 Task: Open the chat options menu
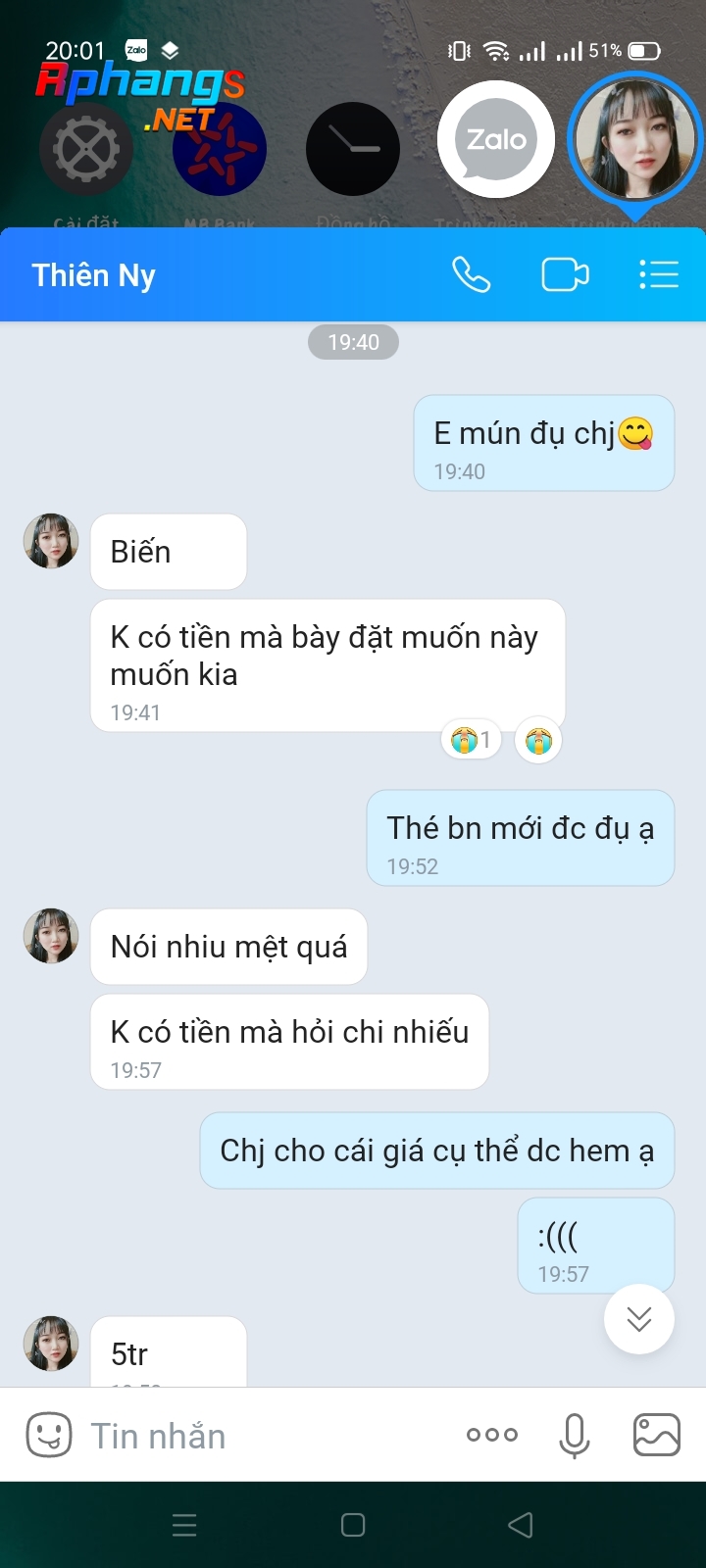click(x=659, y=275)
